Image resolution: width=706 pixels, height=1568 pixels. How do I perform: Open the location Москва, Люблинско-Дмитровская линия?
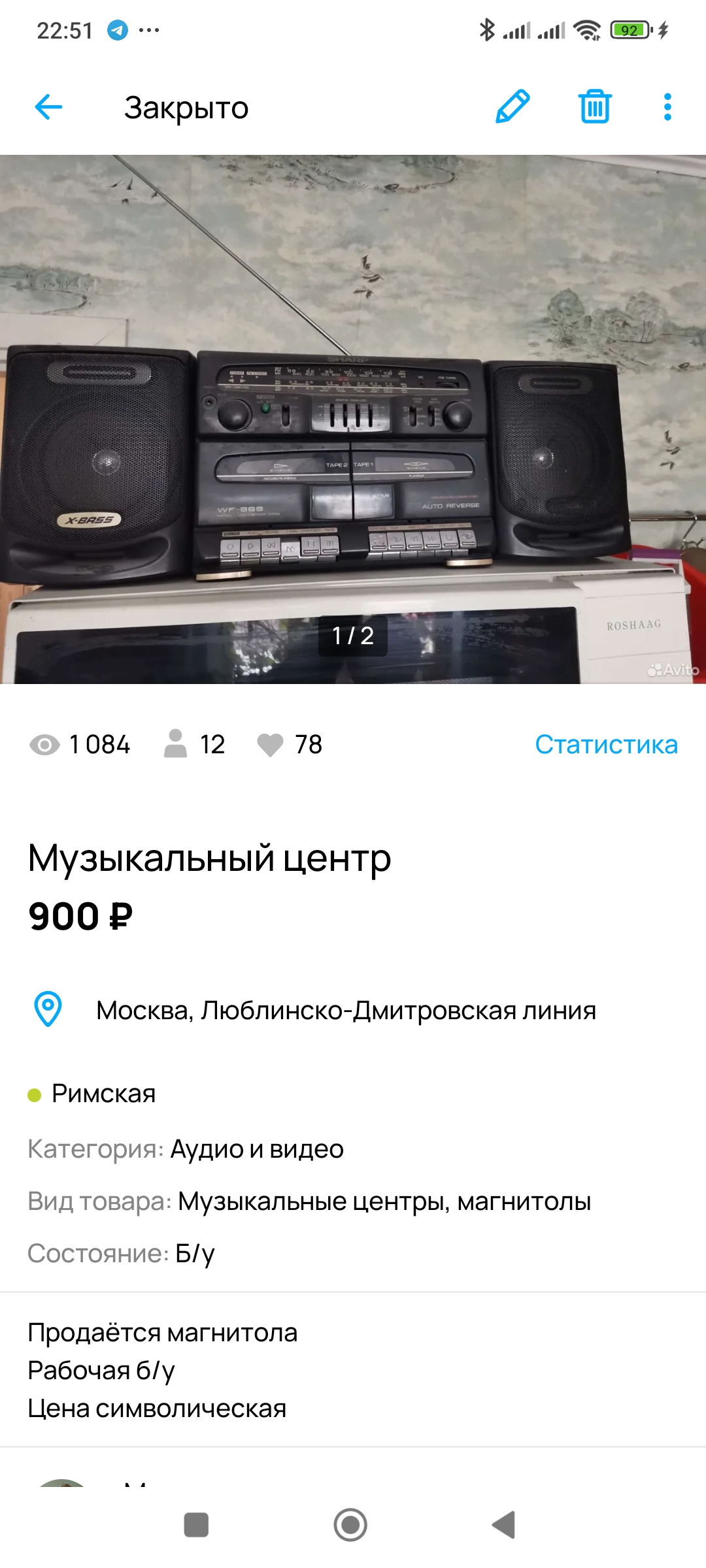coord(345,1010)
